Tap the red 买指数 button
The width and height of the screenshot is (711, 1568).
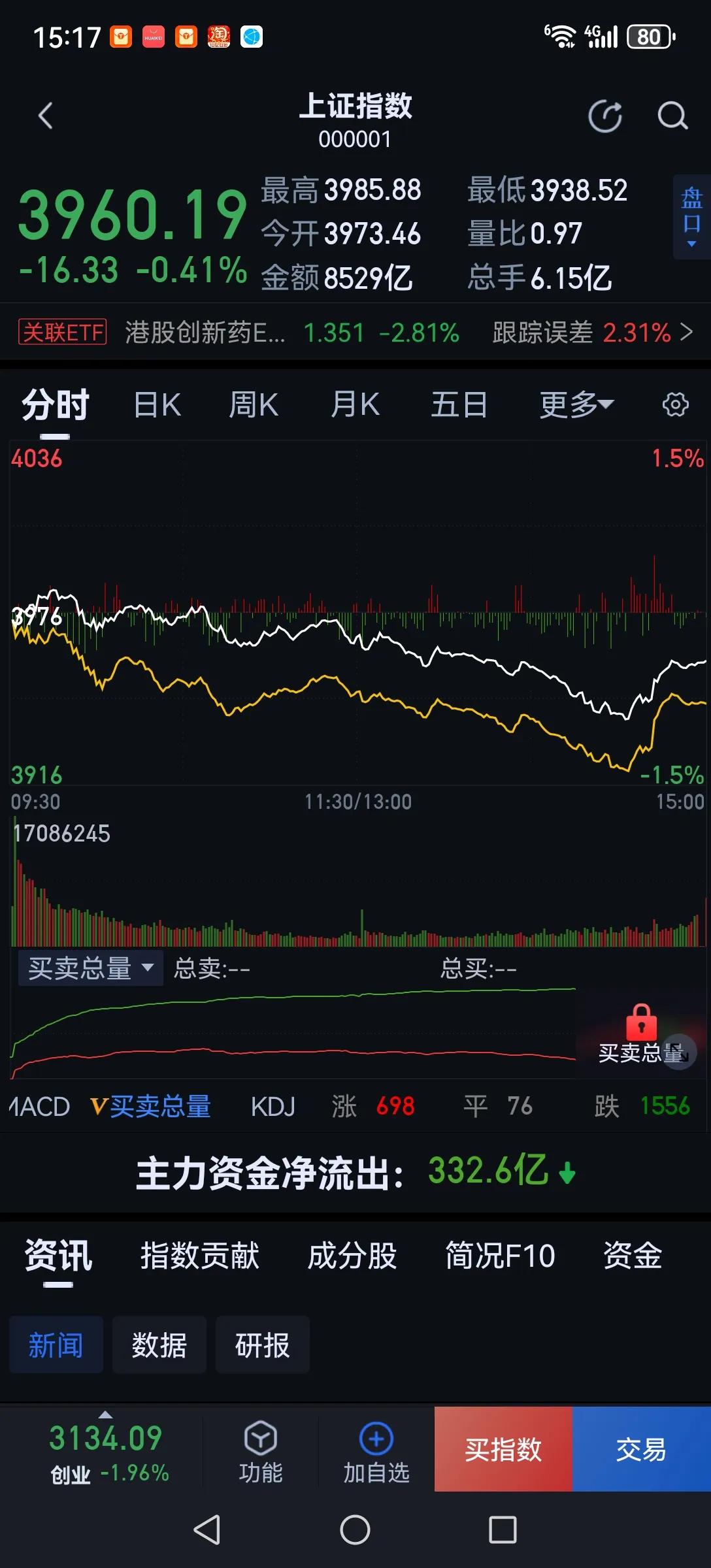(503, 1449)
